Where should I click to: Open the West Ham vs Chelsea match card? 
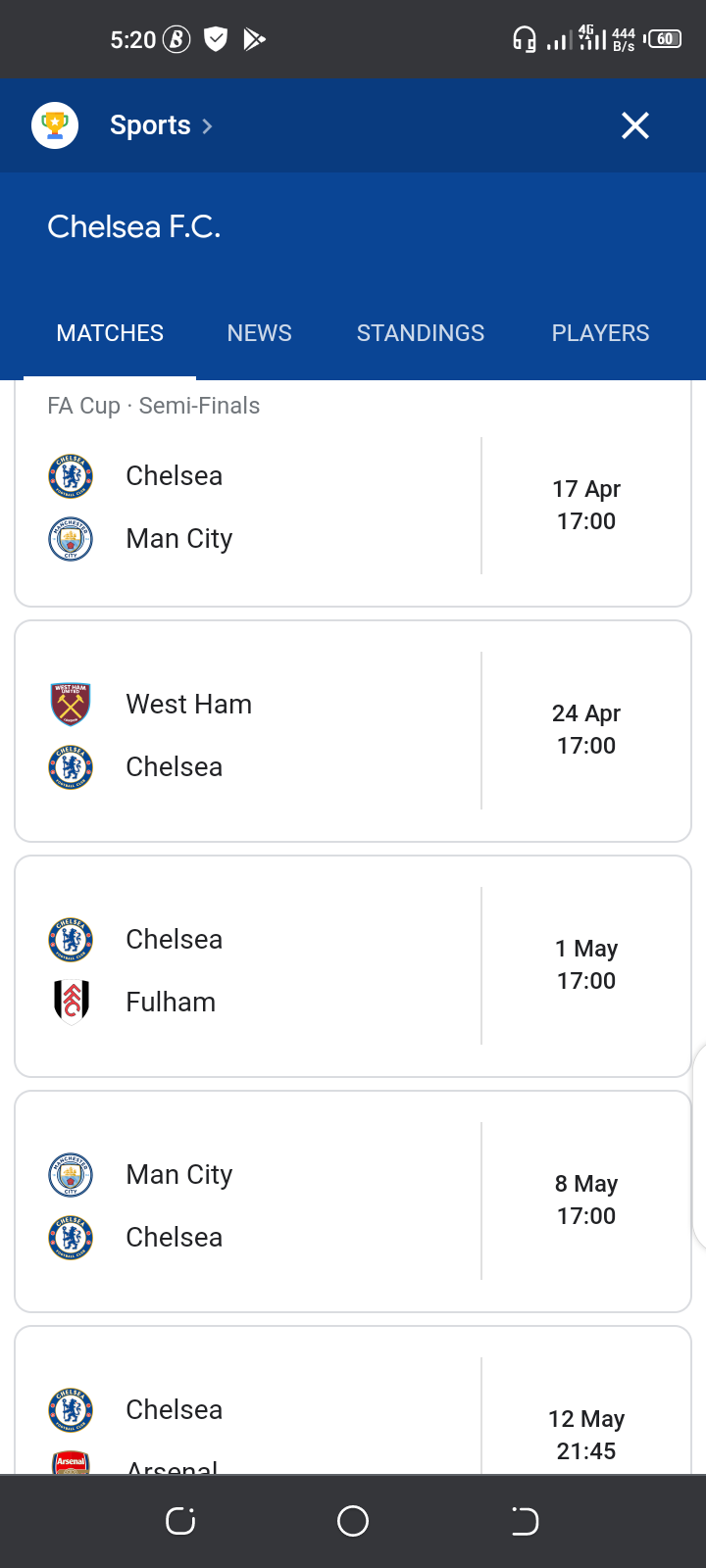353,731
